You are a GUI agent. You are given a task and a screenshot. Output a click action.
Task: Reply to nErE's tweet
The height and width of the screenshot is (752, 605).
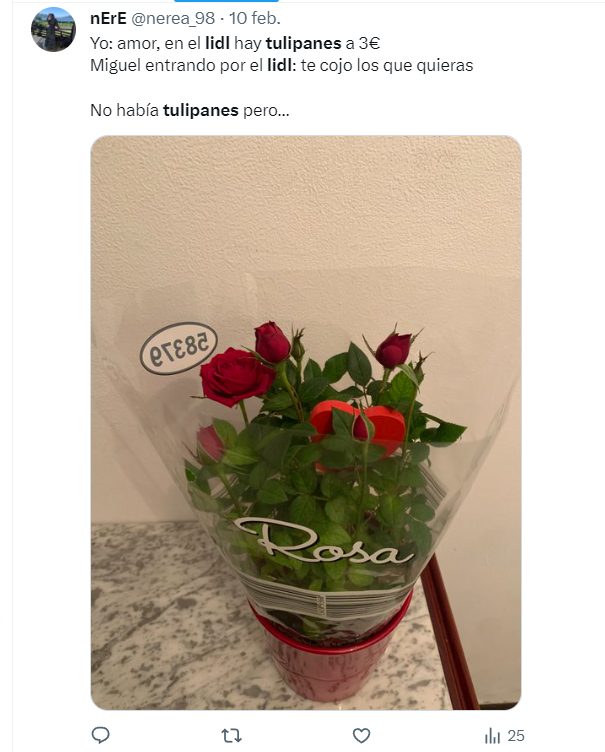click(x=100, y=736)
